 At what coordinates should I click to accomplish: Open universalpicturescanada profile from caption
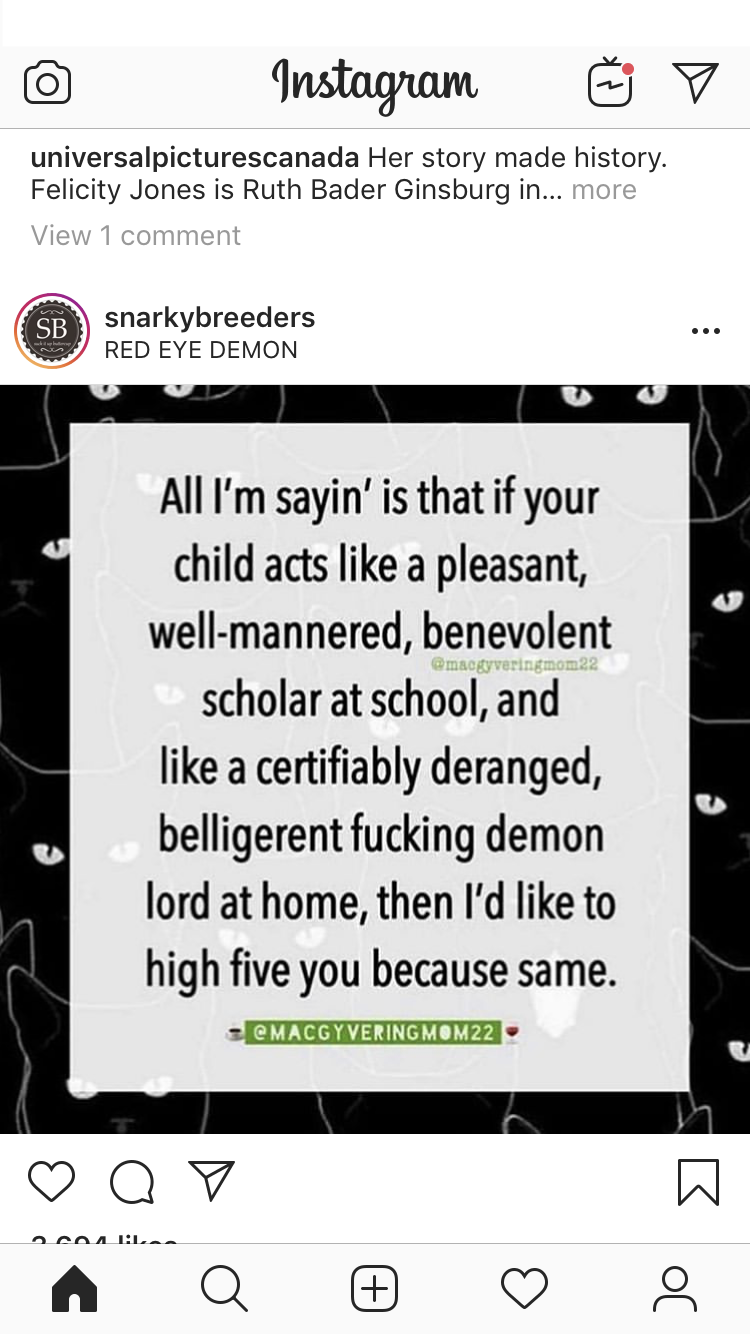195,158
